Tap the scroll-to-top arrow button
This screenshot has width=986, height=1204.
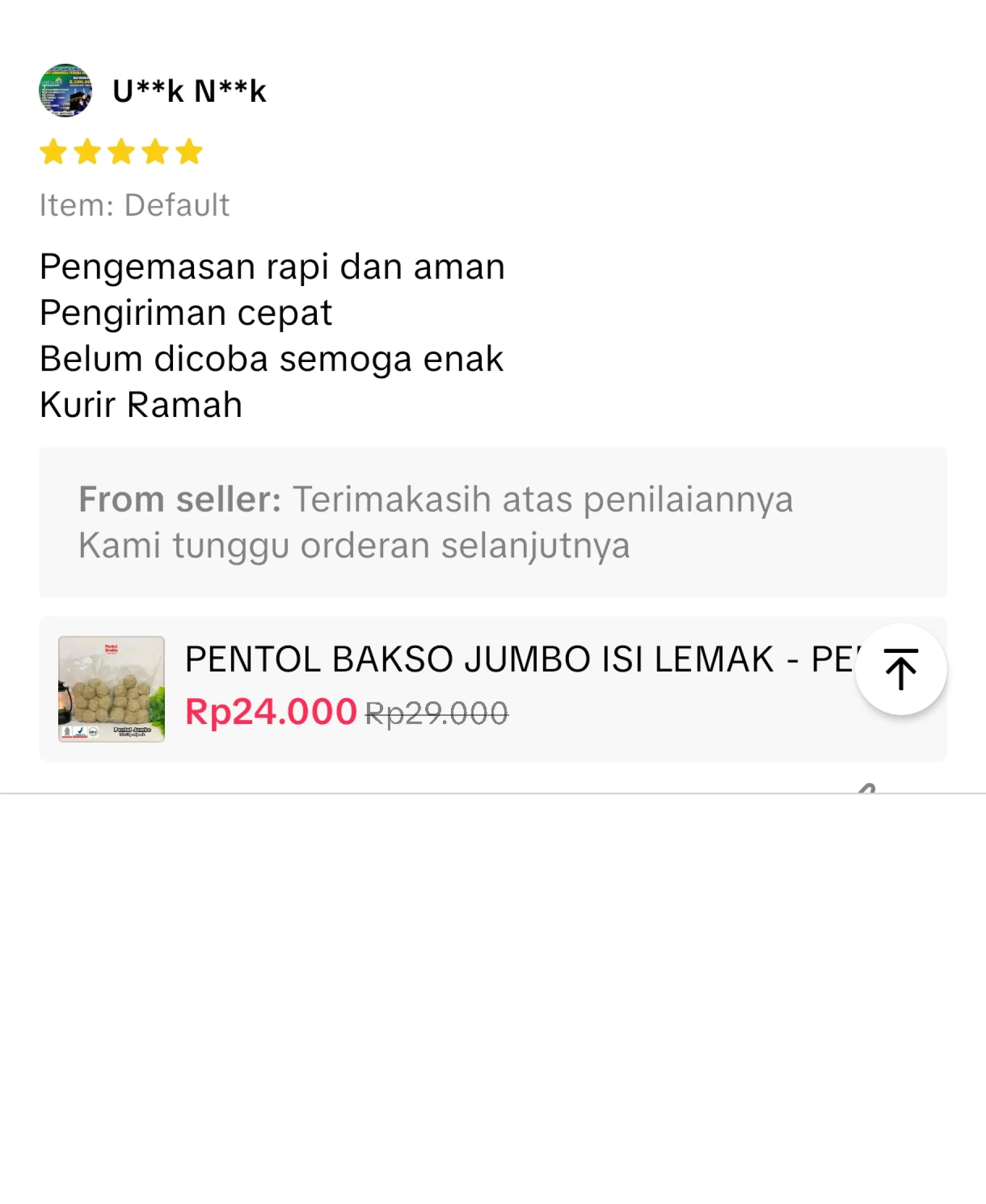900,669
